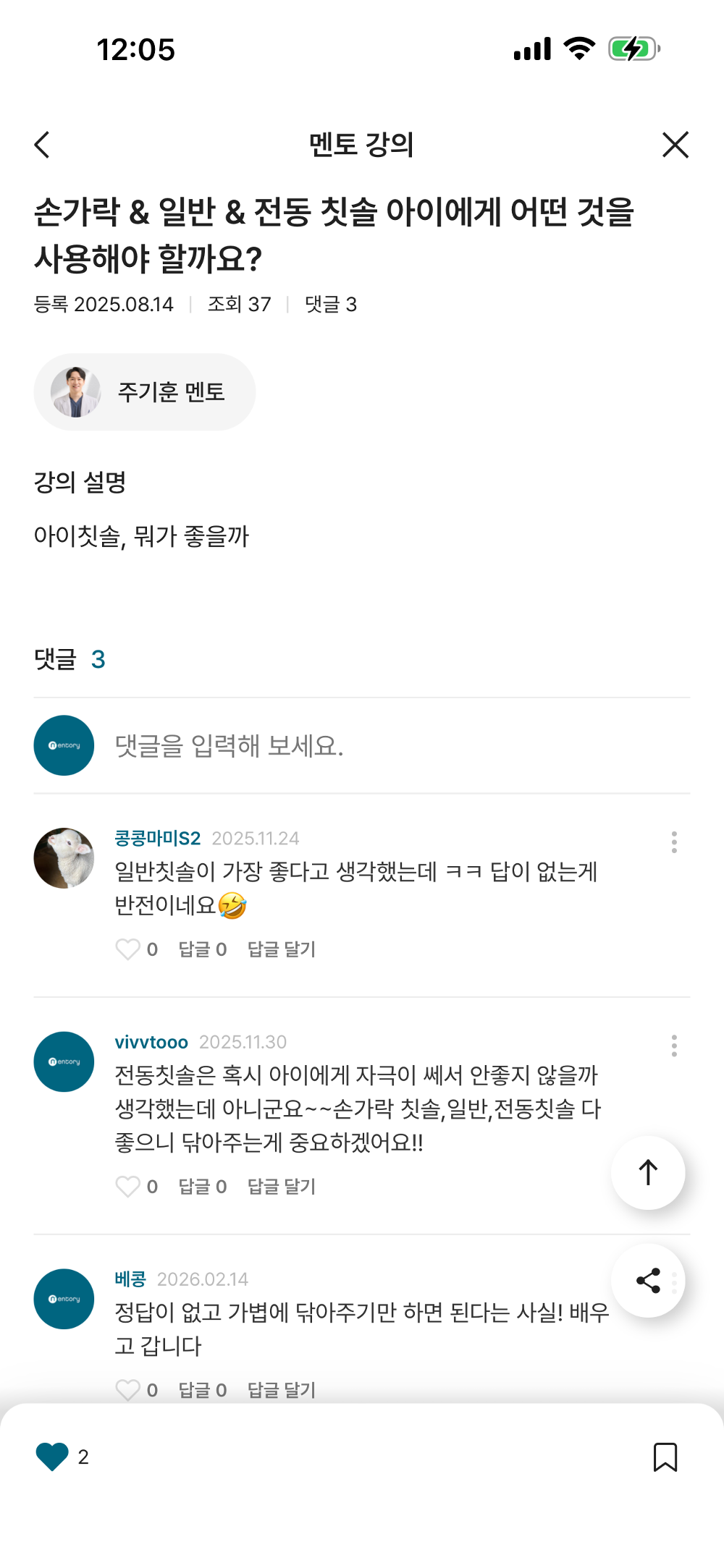Viewport: 724px width, 1568px height.
Task: Like vivvtooo's comment about electric toothbrushes
Action: coord(128,1186)
